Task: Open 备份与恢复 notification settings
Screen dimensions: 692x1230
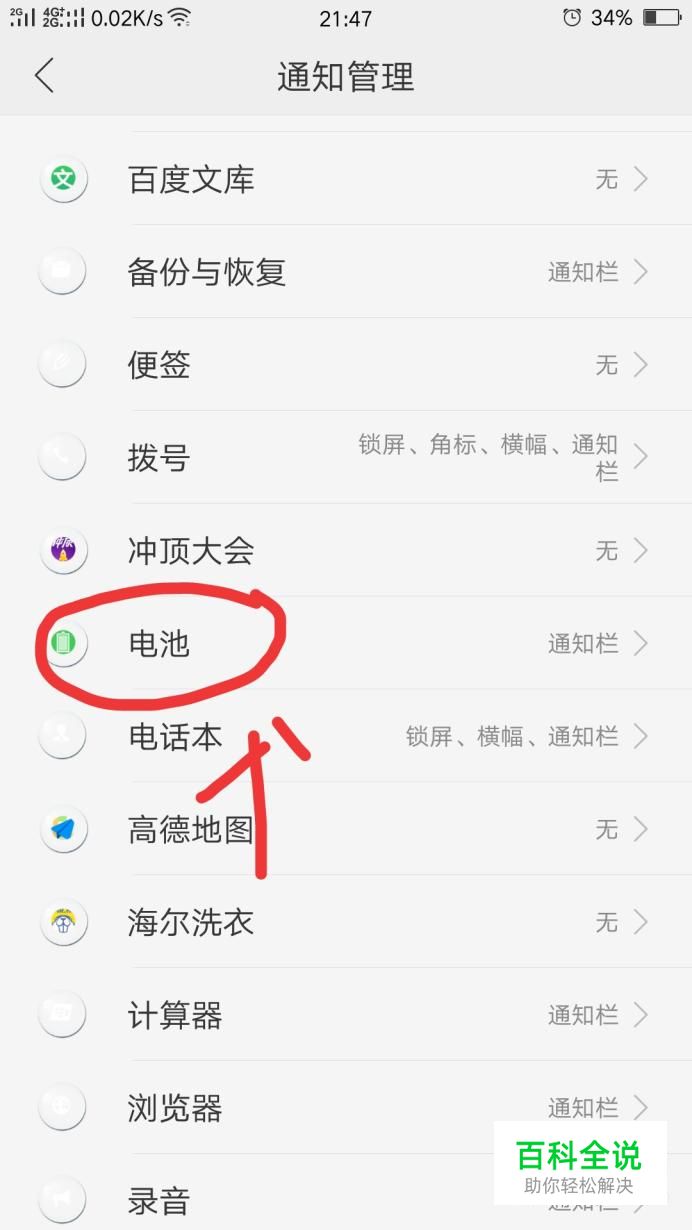Action: point(346,271)
